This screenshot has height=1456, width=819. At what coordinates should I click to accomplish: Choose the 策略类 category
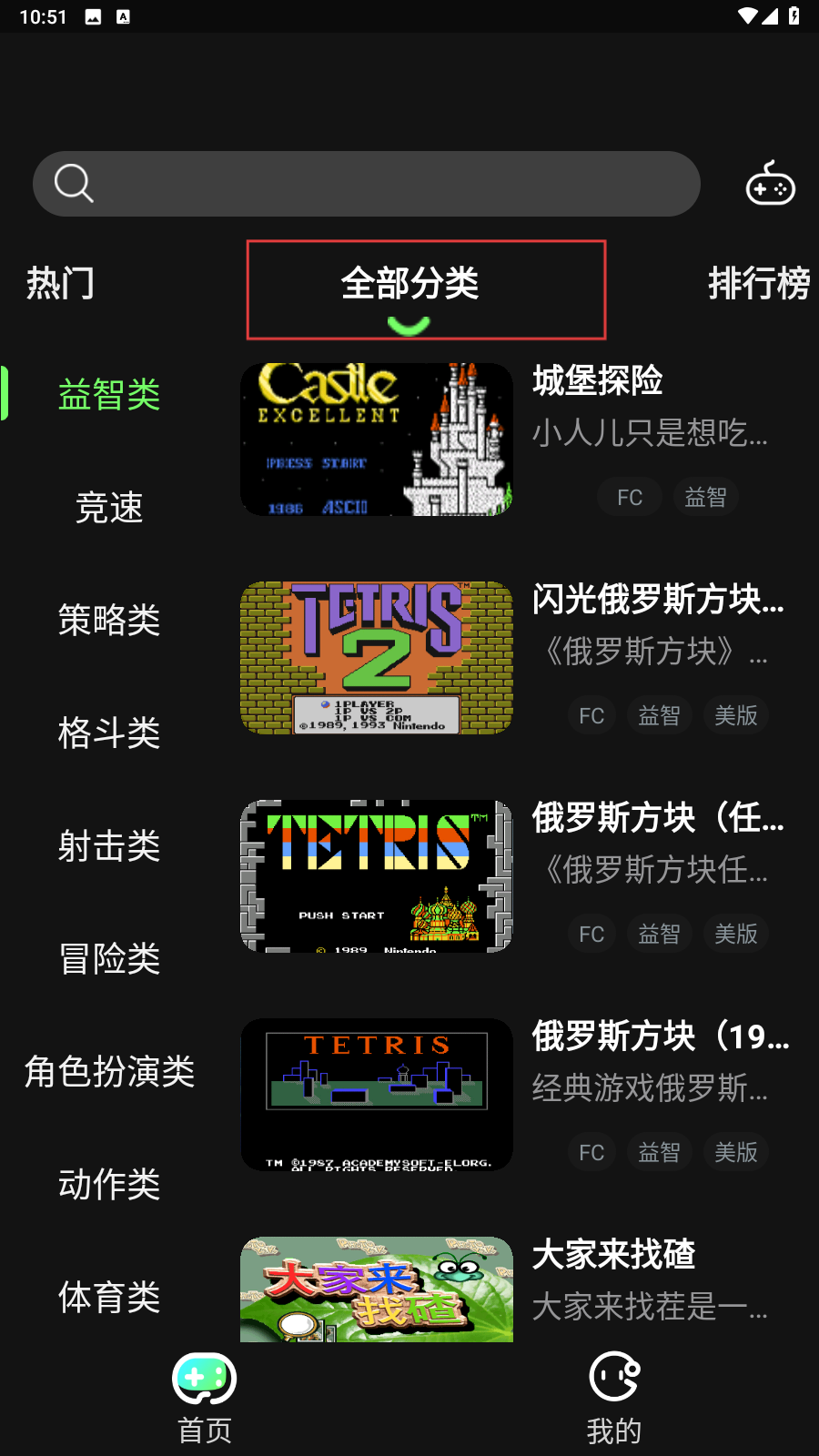click(x=109, y=620)
